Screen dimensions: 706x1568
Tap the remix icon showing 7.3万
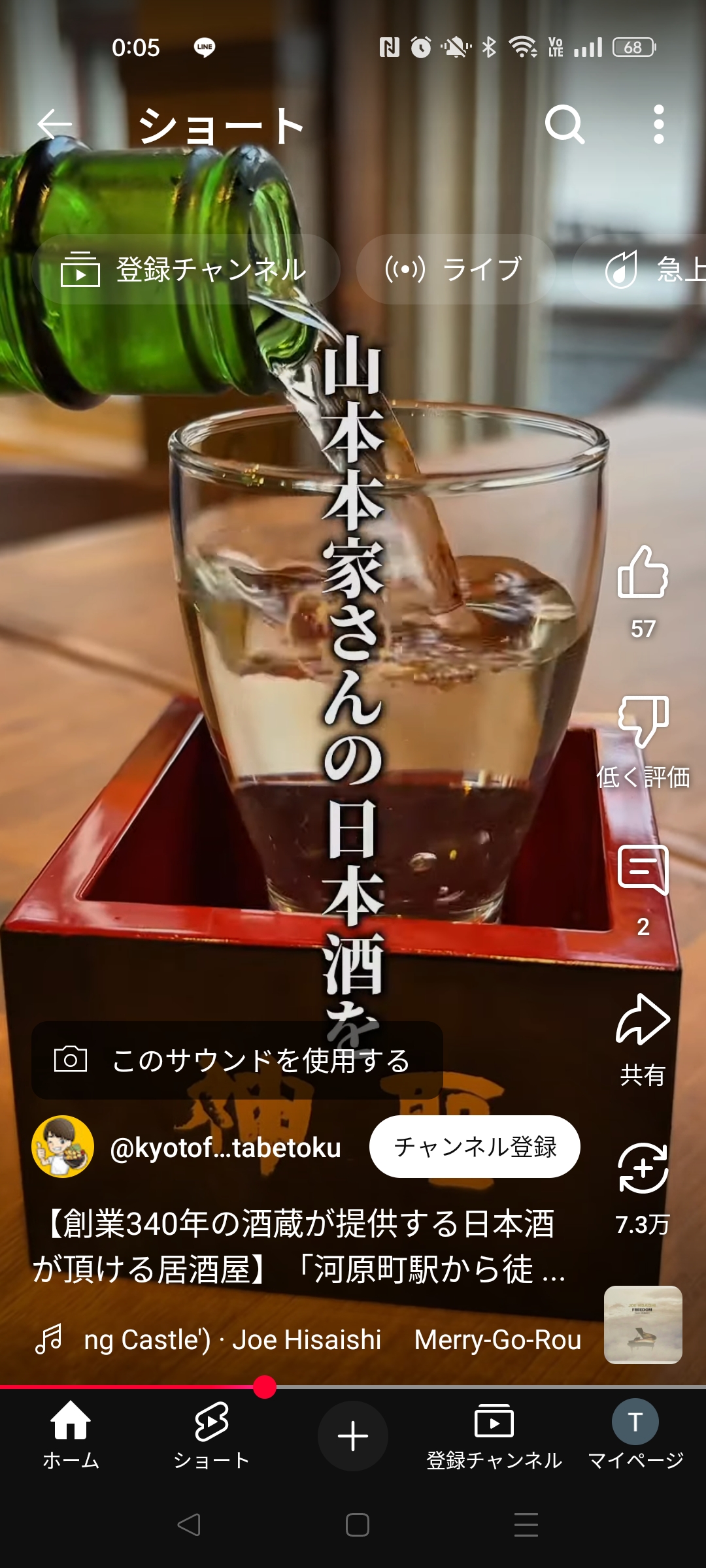[x=643, y=1168]
